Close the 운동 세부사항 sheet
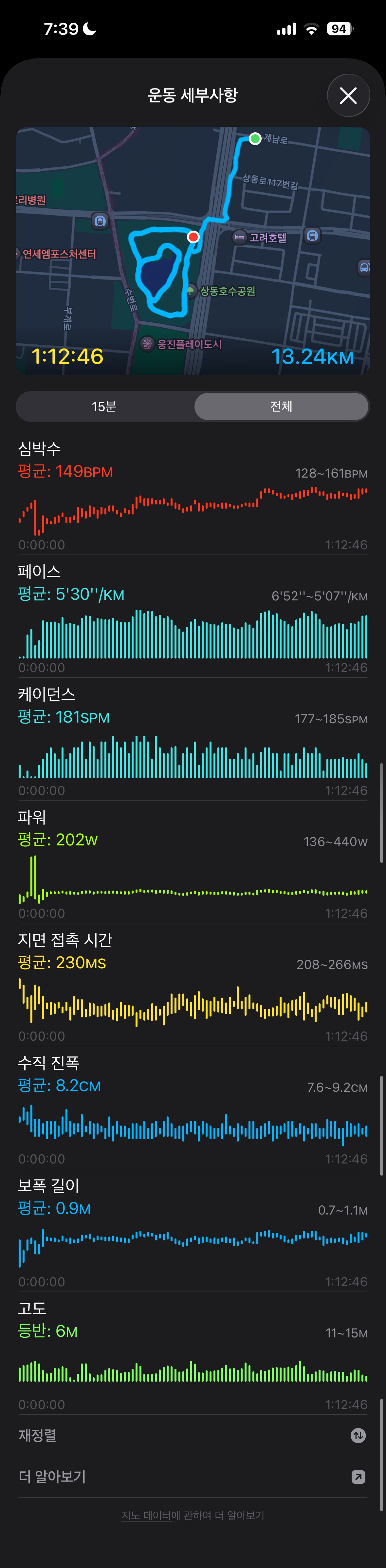 point(348,96)
